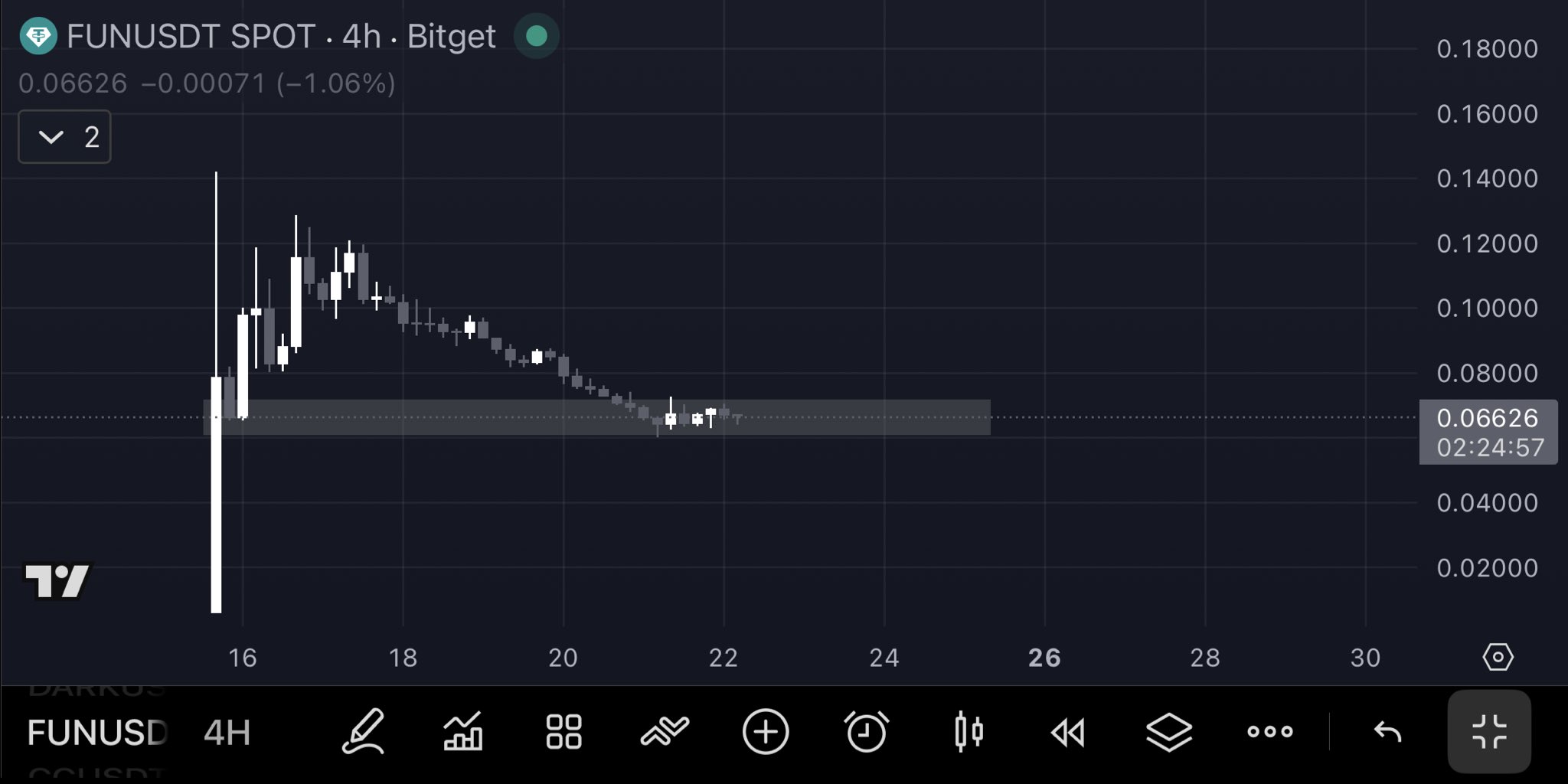Screen dimensions: 1568x784
Task: Create a price alert
Action: tap(867, 733)
